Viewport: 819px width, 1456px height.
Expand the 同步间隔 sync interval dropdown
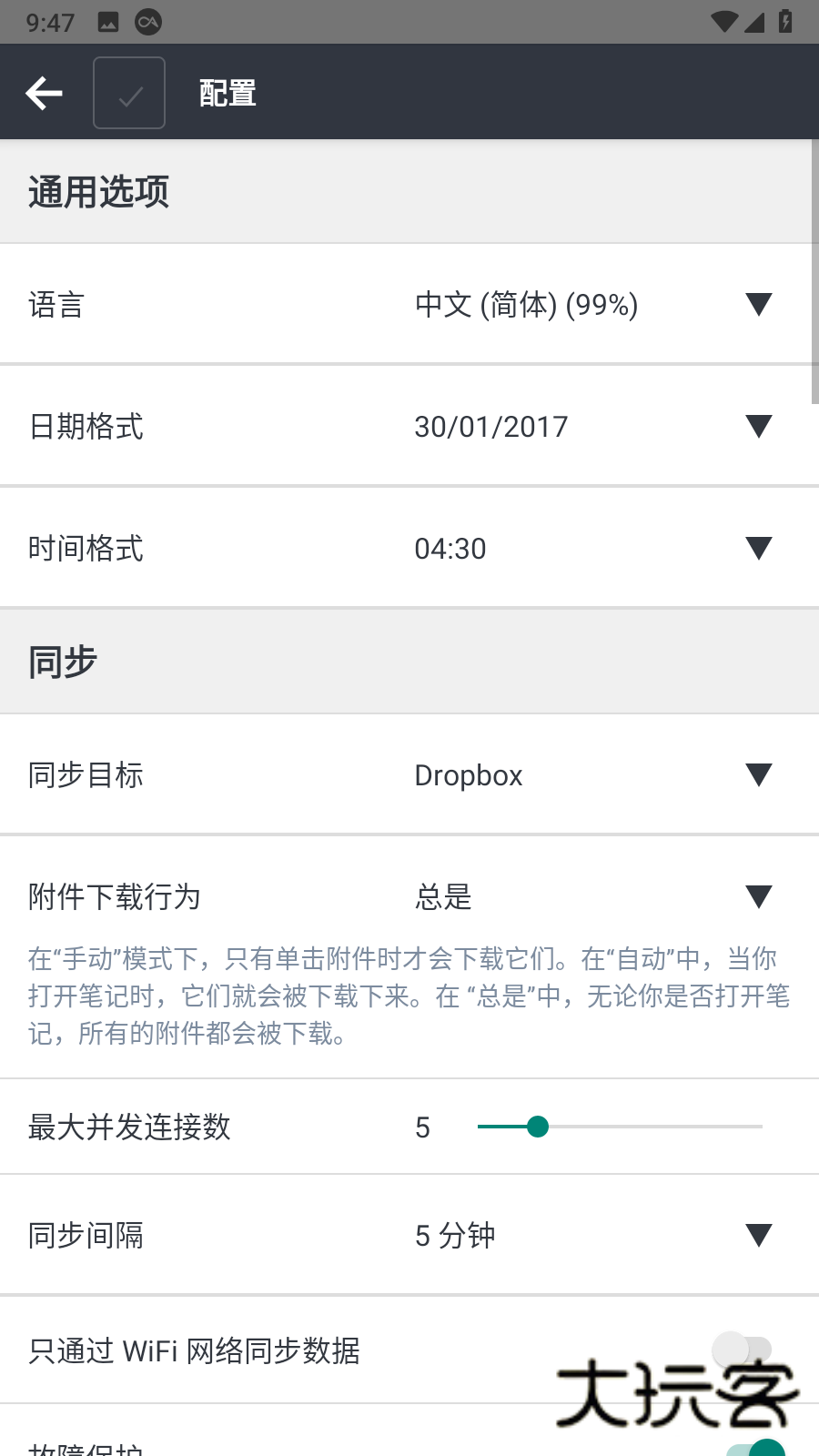(x=759, y=1235)
